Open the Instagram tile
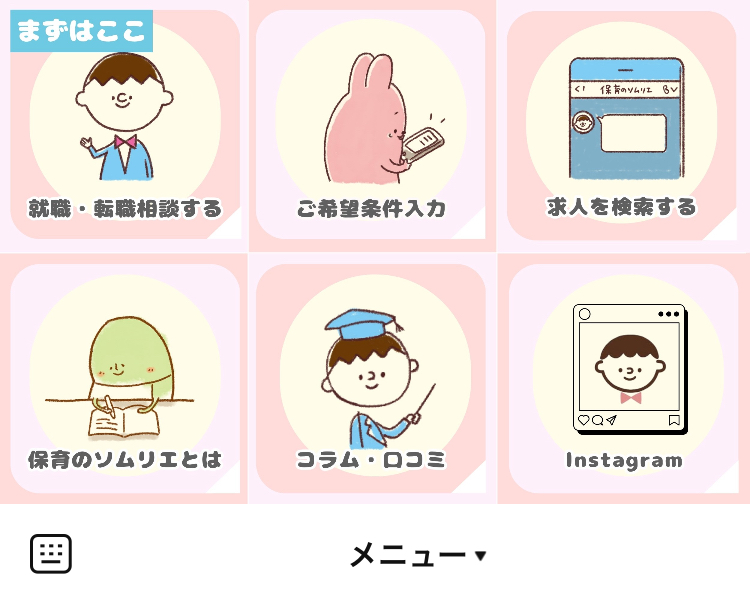 click(622, 378)
